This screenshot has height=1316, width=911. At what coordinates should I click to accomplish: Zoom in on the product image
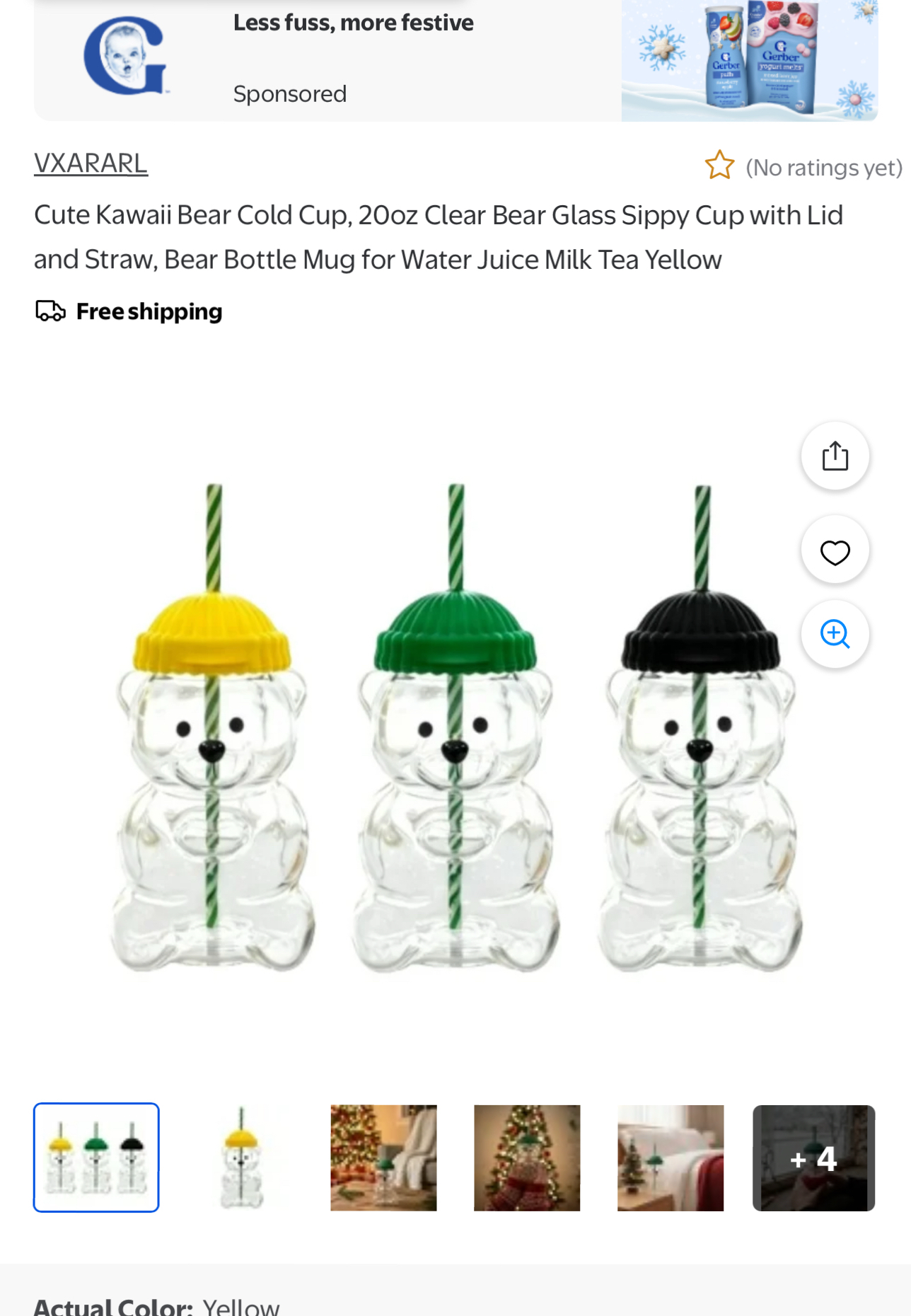coord(835,634)
